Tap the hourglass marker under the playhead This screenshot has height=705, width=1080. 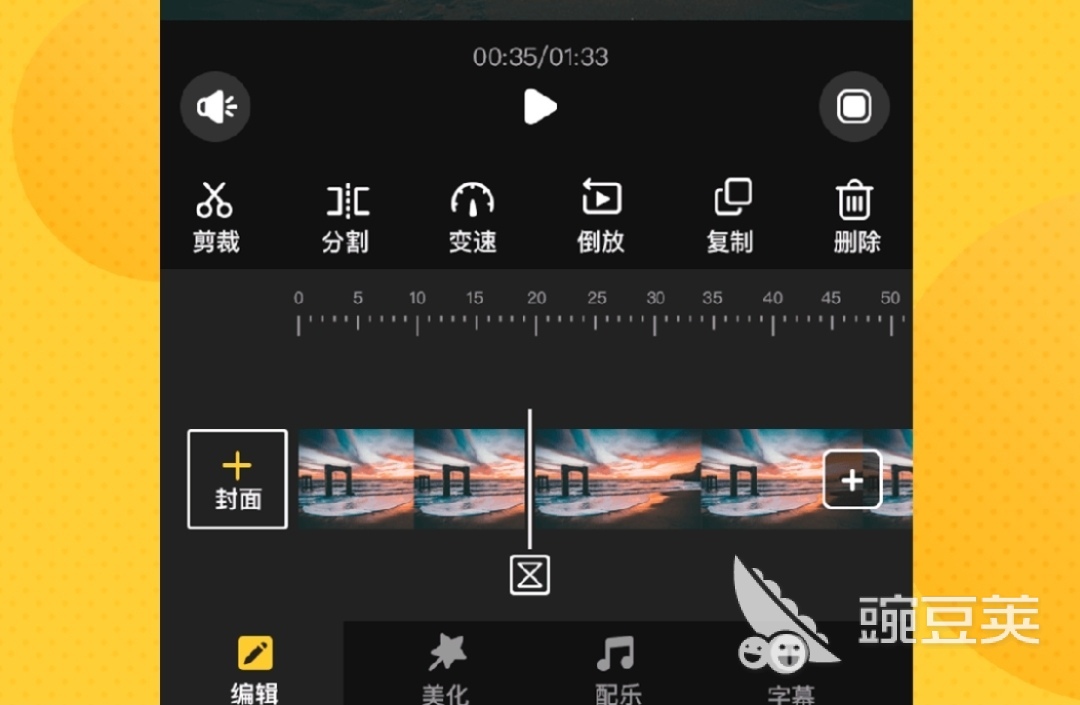(x=530, y=574)
